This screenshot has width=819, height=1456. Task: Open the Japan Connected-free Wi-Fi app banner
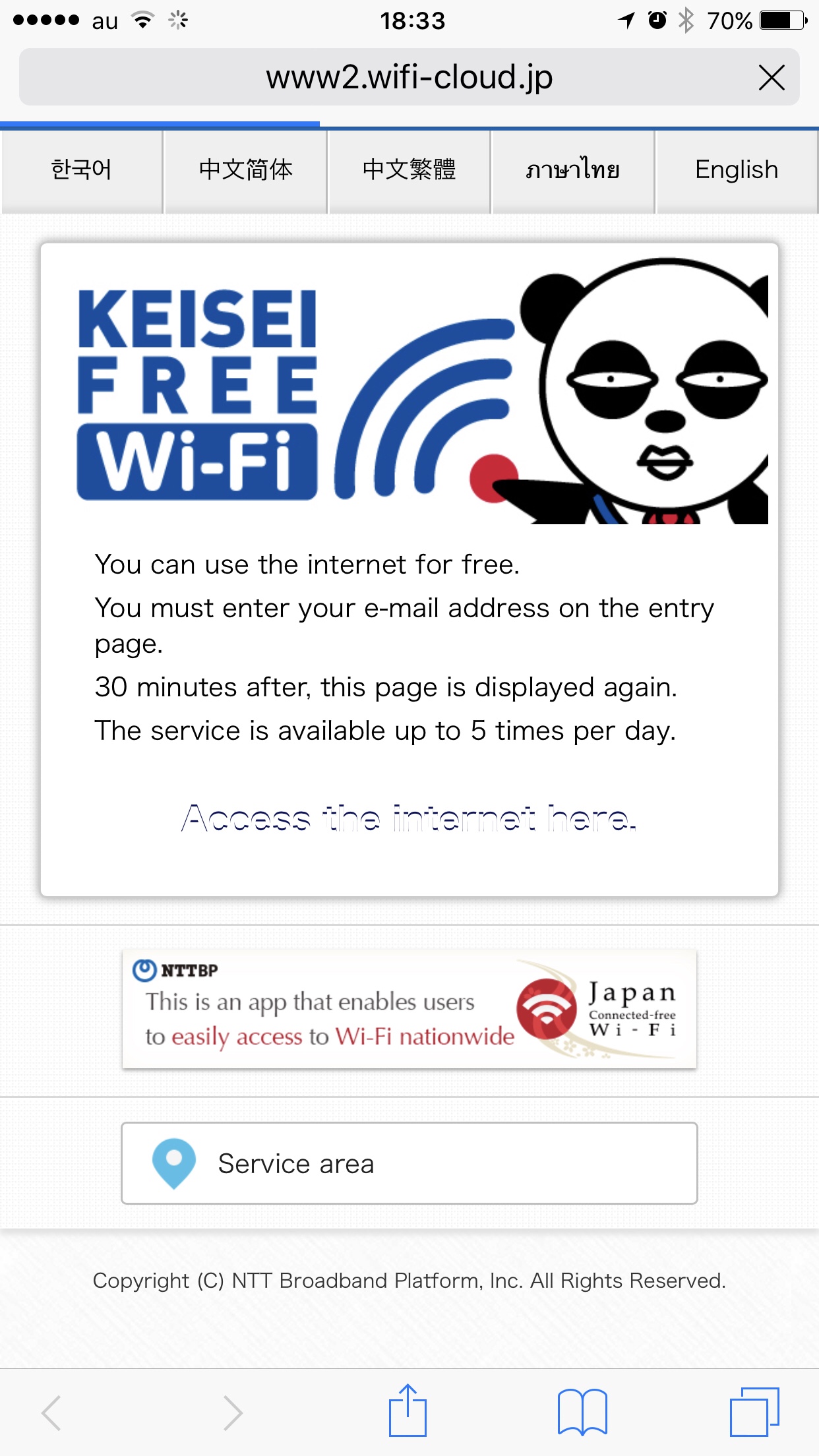pos(409,1009)
